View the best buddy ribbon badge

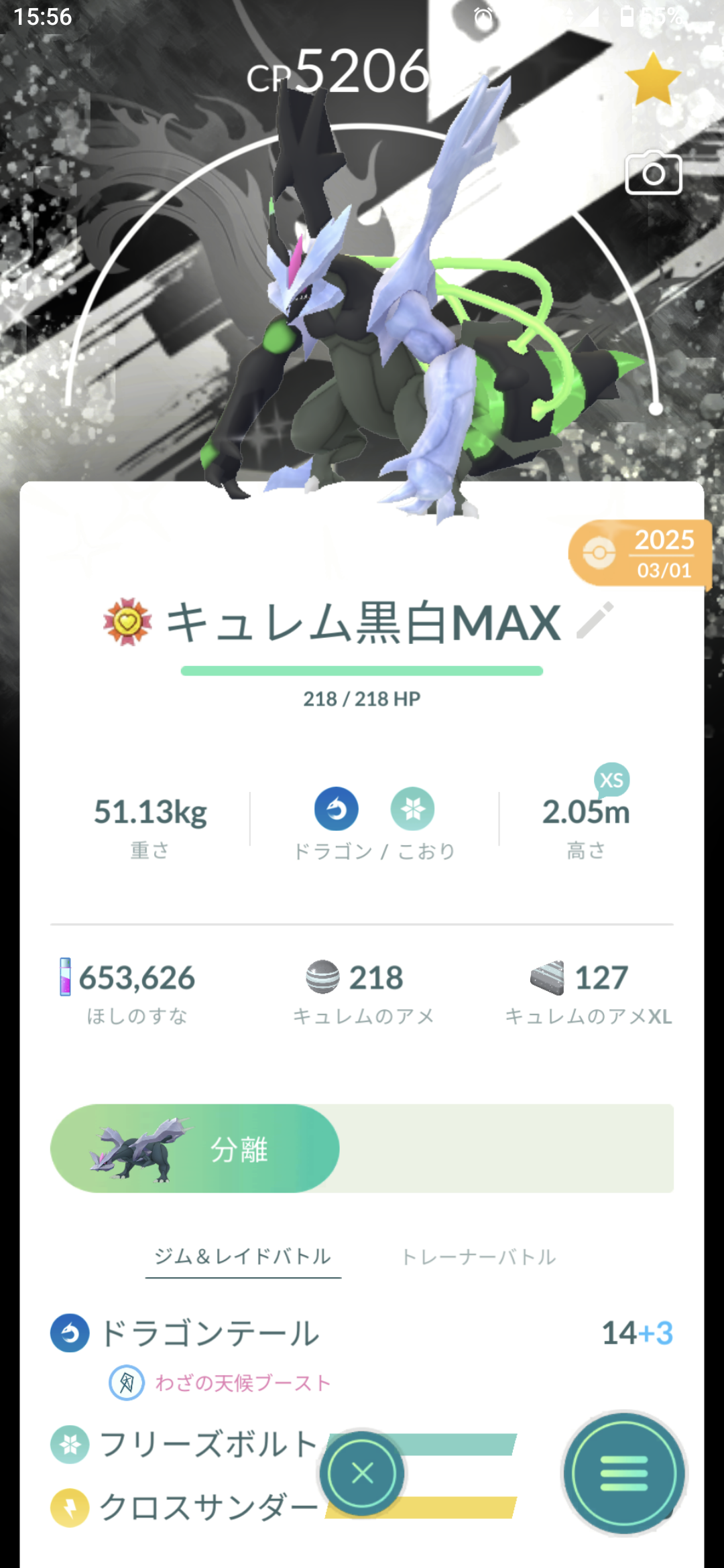(127, 622)
